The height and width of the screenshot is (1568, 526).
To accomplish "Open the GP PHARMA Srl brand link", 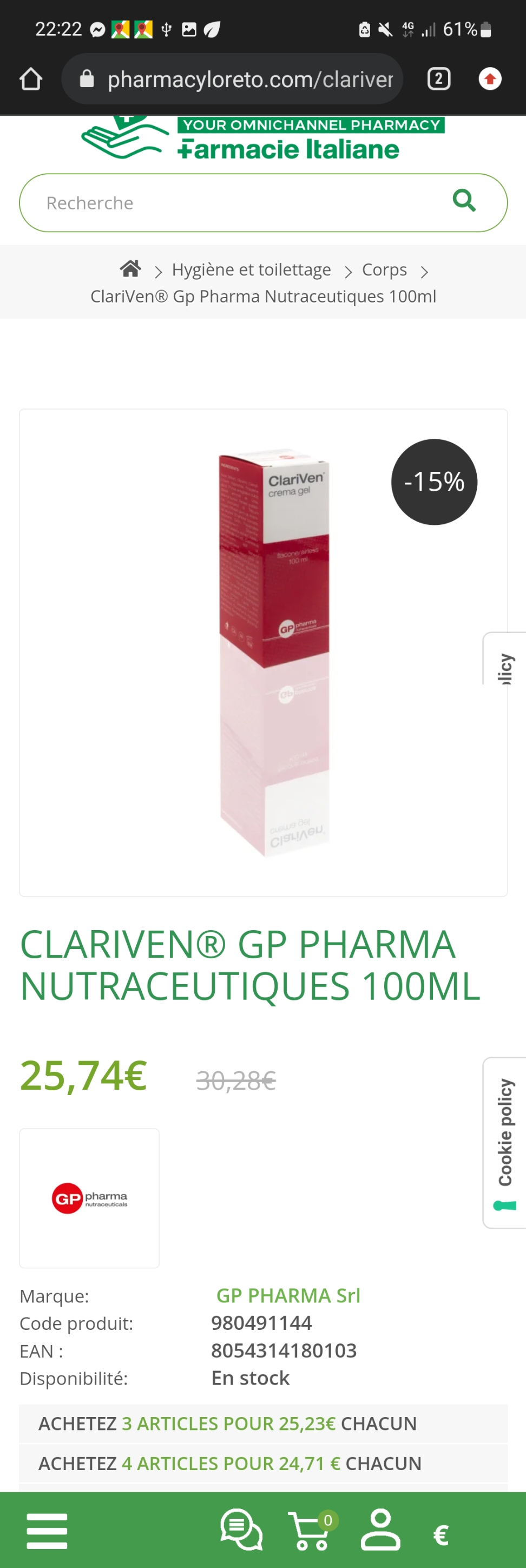I will 288,1295.
